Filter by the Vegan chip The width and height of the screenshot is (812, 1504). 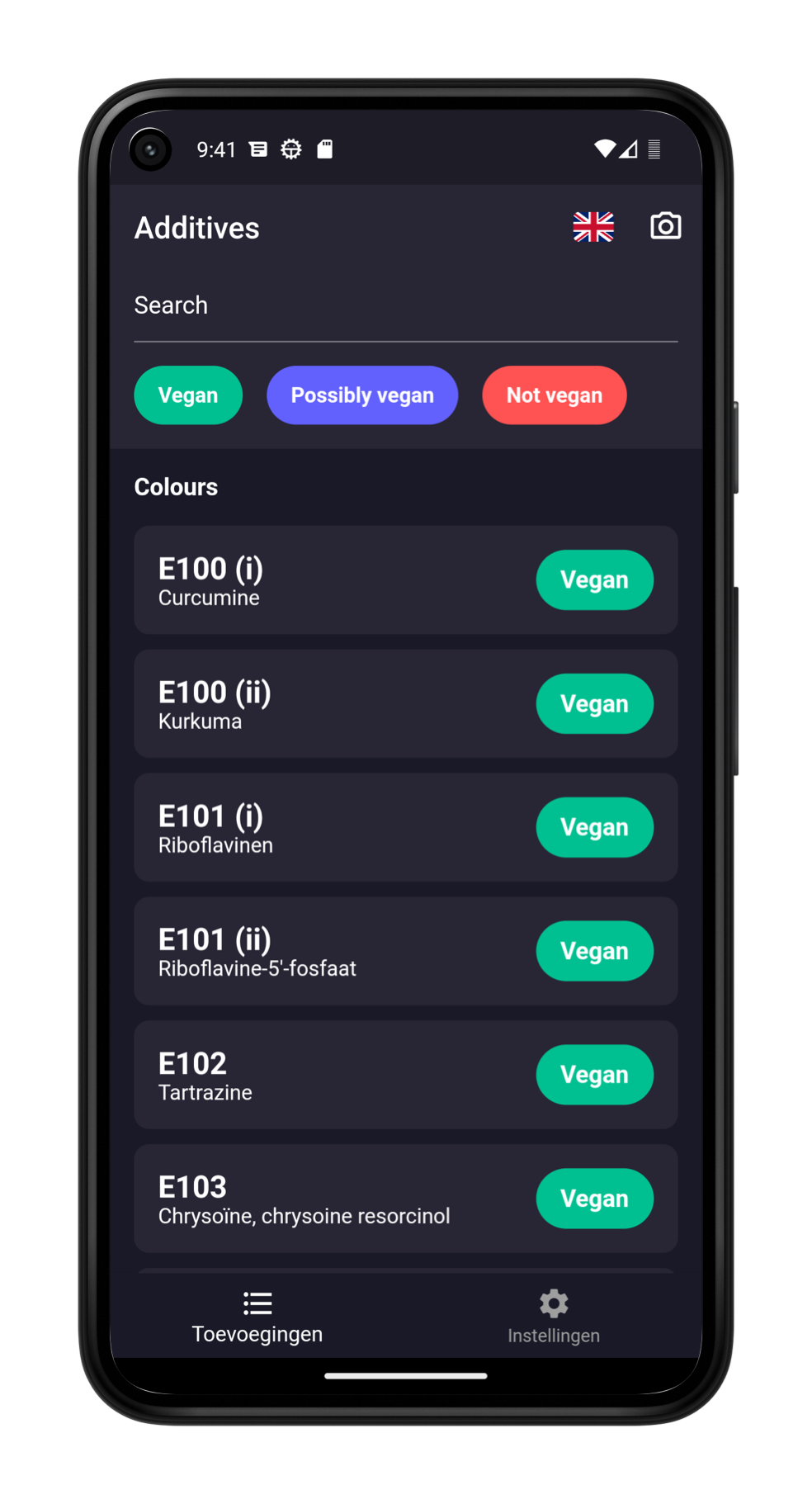point(188,395)
